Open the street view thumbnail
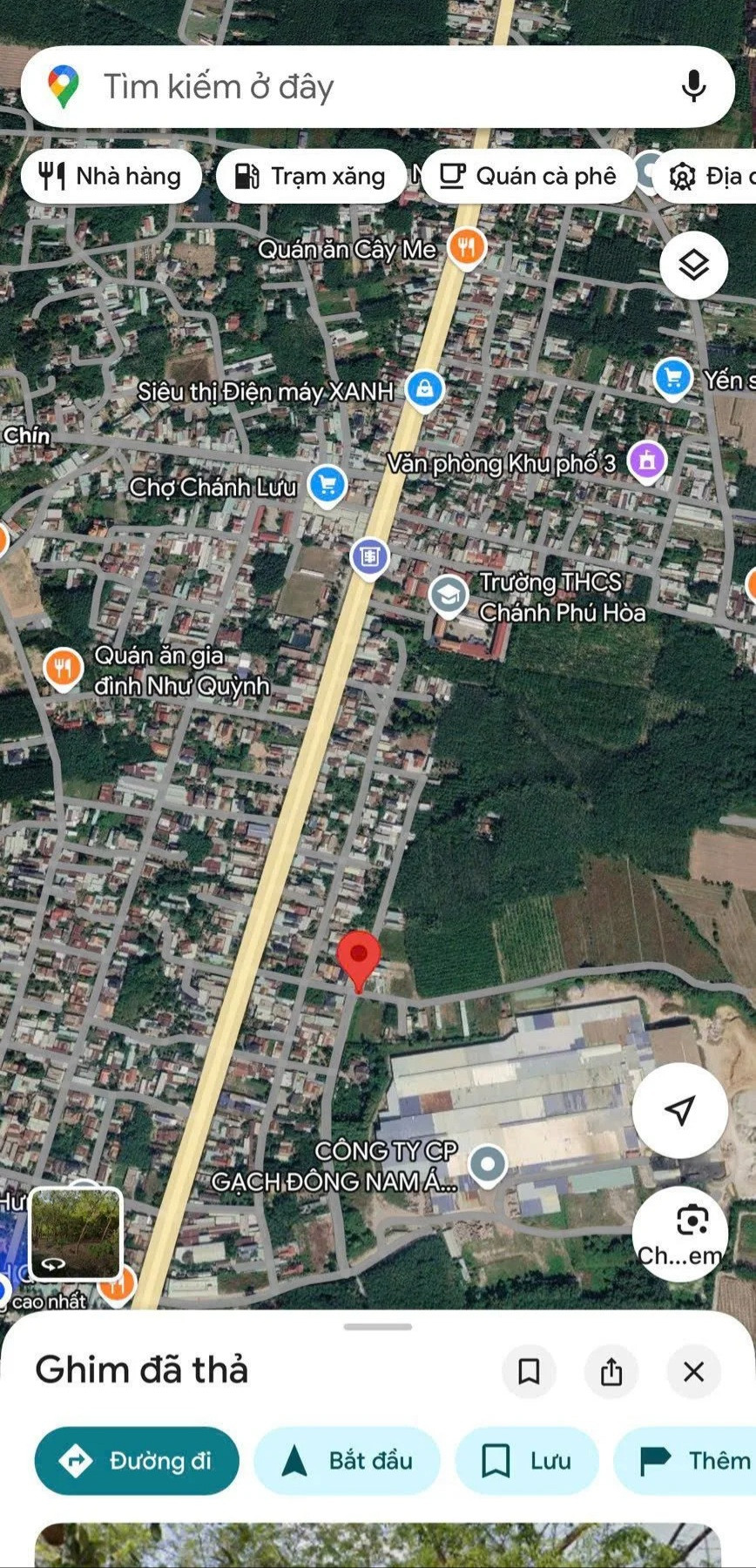The height and width of the screenshot is (1568, 756). click(76, 1233)
